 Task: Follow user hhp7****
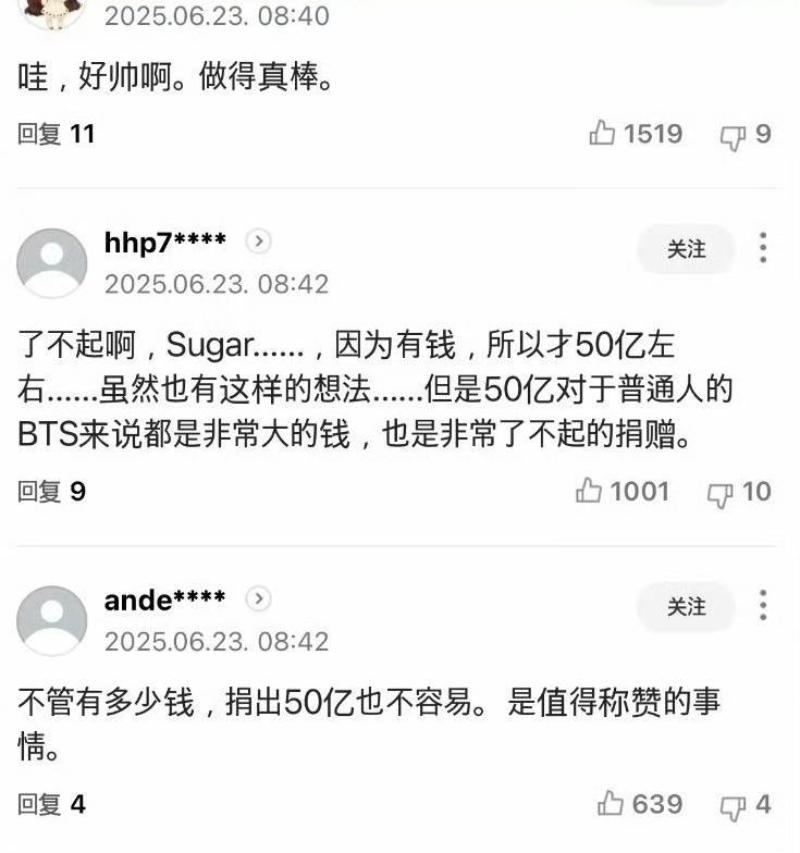[686, 249]
